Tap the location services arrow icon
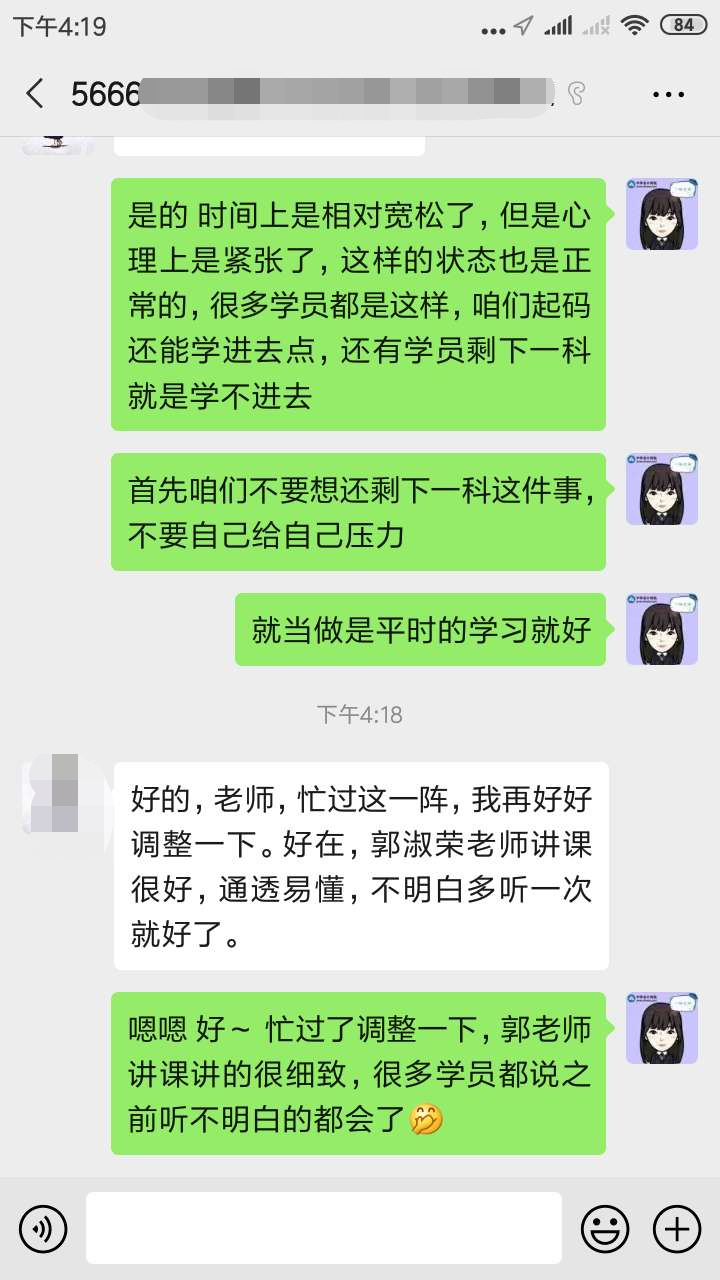The image size is (720, 1280). click(x=521, y=27)
